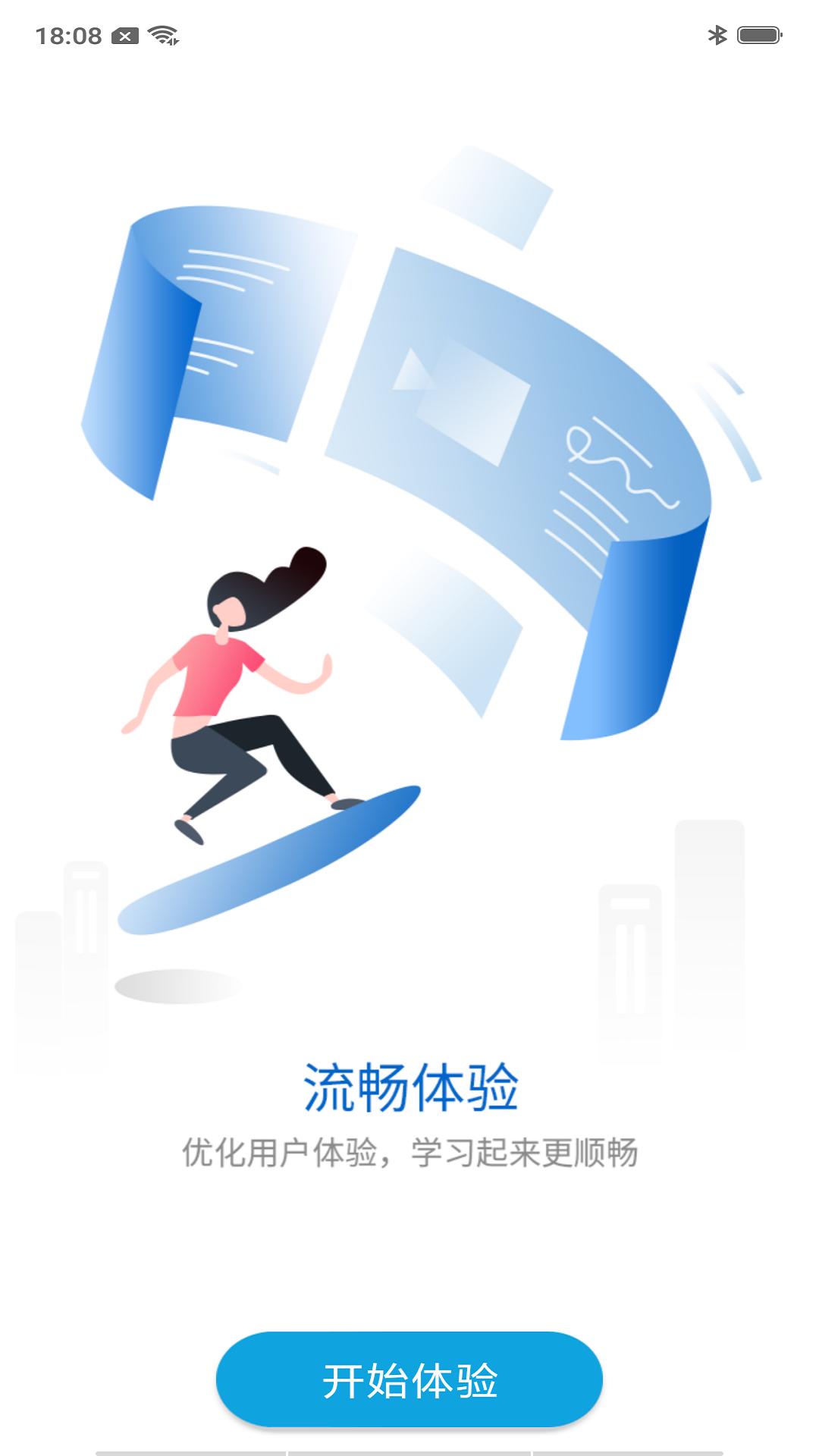Tap the 开始体验 button
The image size is (819, 1456).
pos(409,1379)
